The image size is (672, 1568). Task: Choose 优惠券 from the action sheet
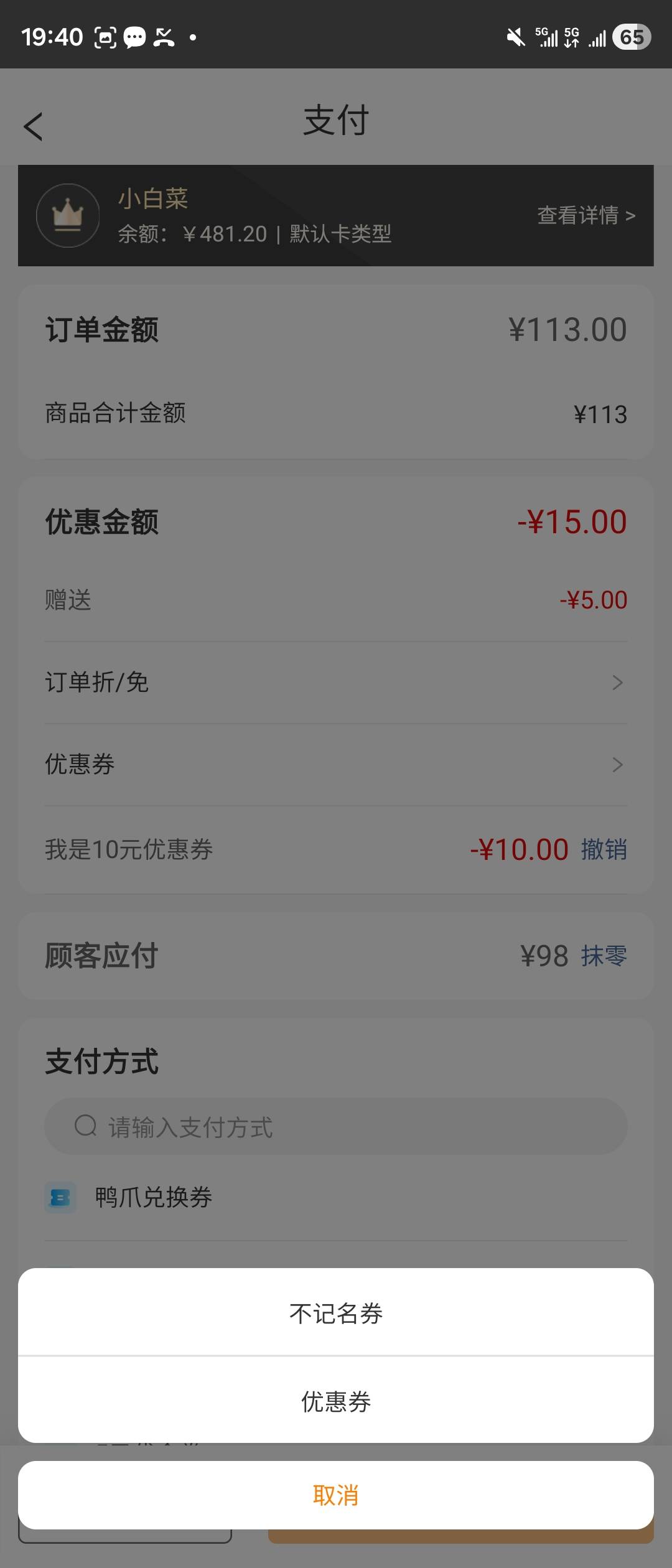tap(336, 1401)
